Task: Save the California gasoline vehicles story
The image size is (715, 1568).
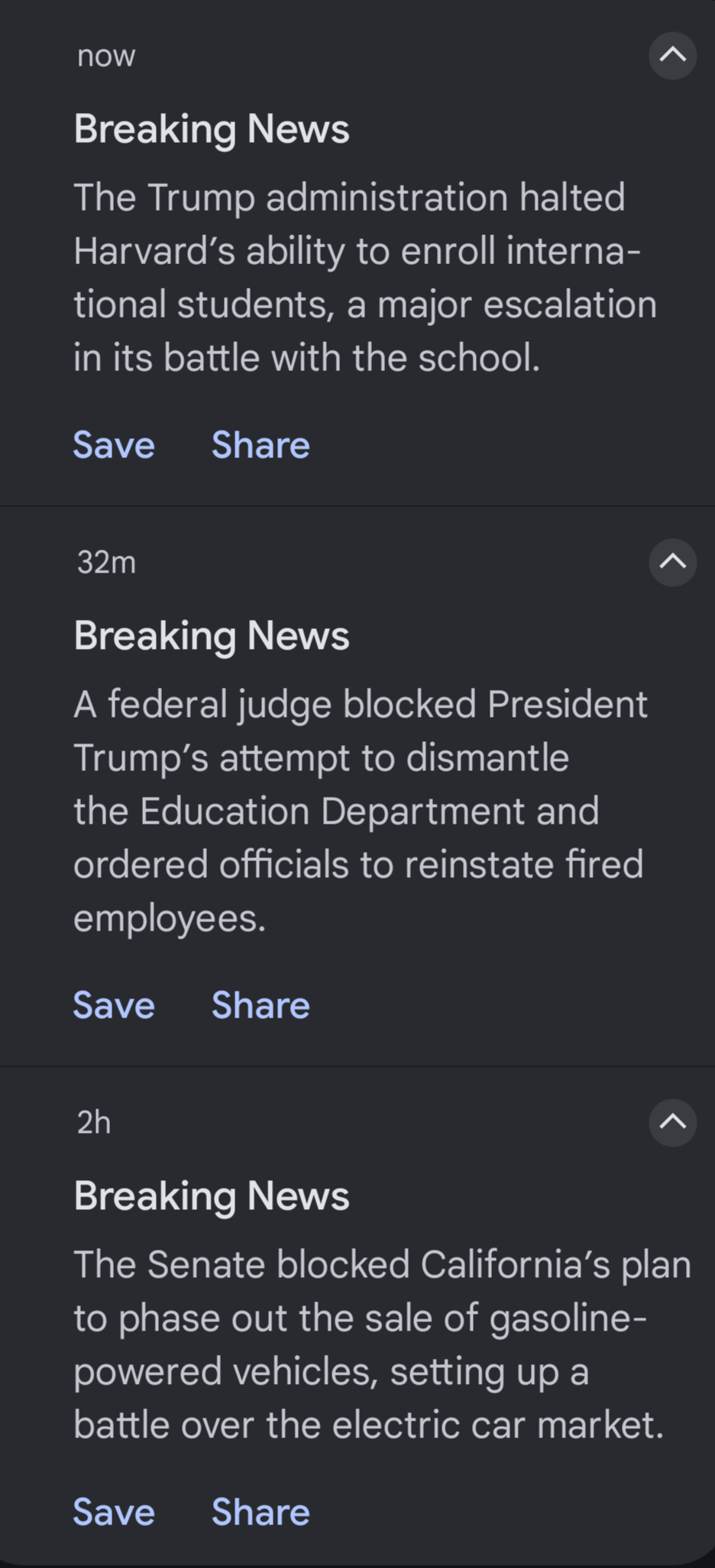Action: [x=114, y=1512]
